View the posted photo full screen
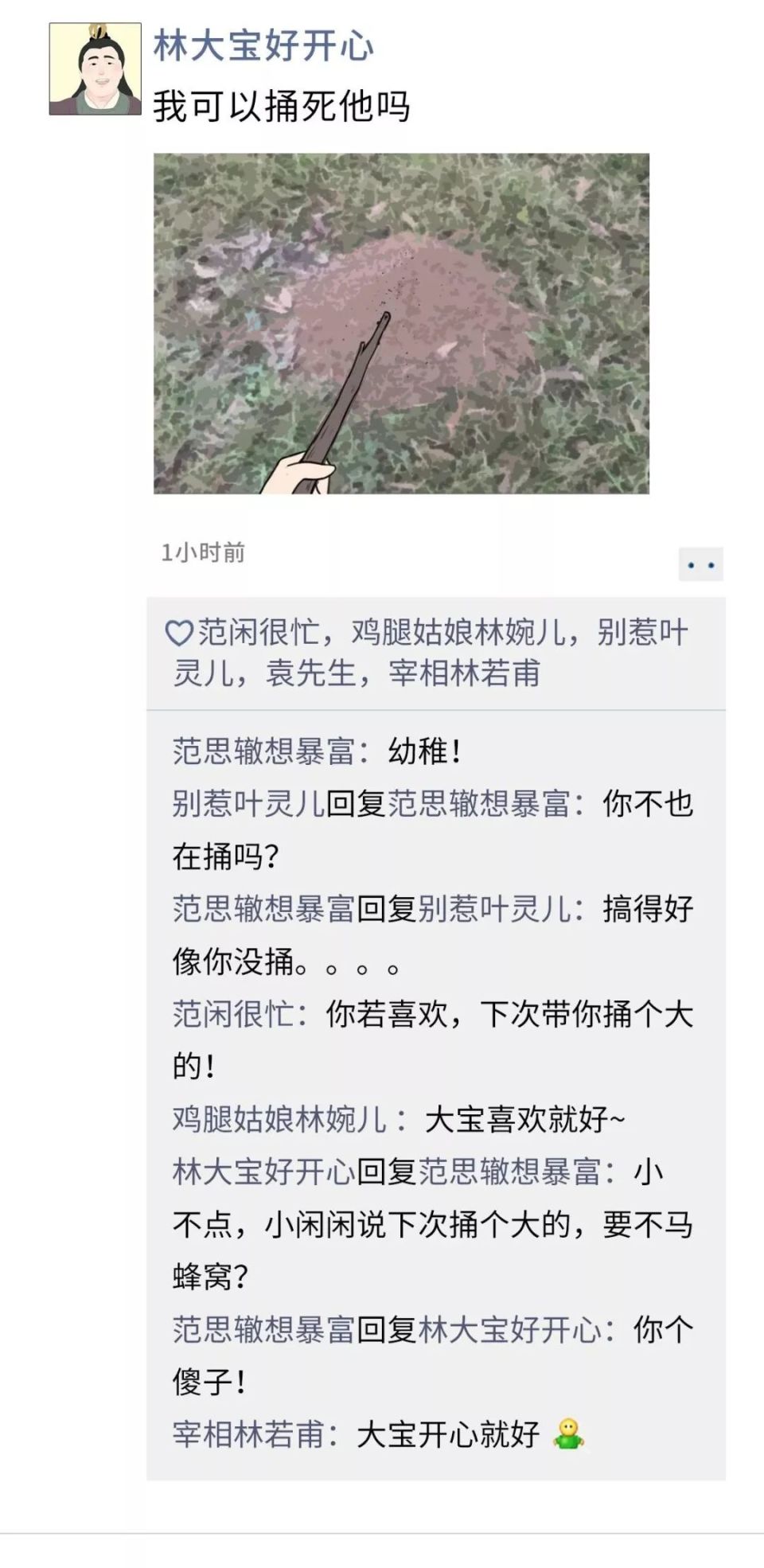Screen dimensions: 764x1568 tap(401, 323)
